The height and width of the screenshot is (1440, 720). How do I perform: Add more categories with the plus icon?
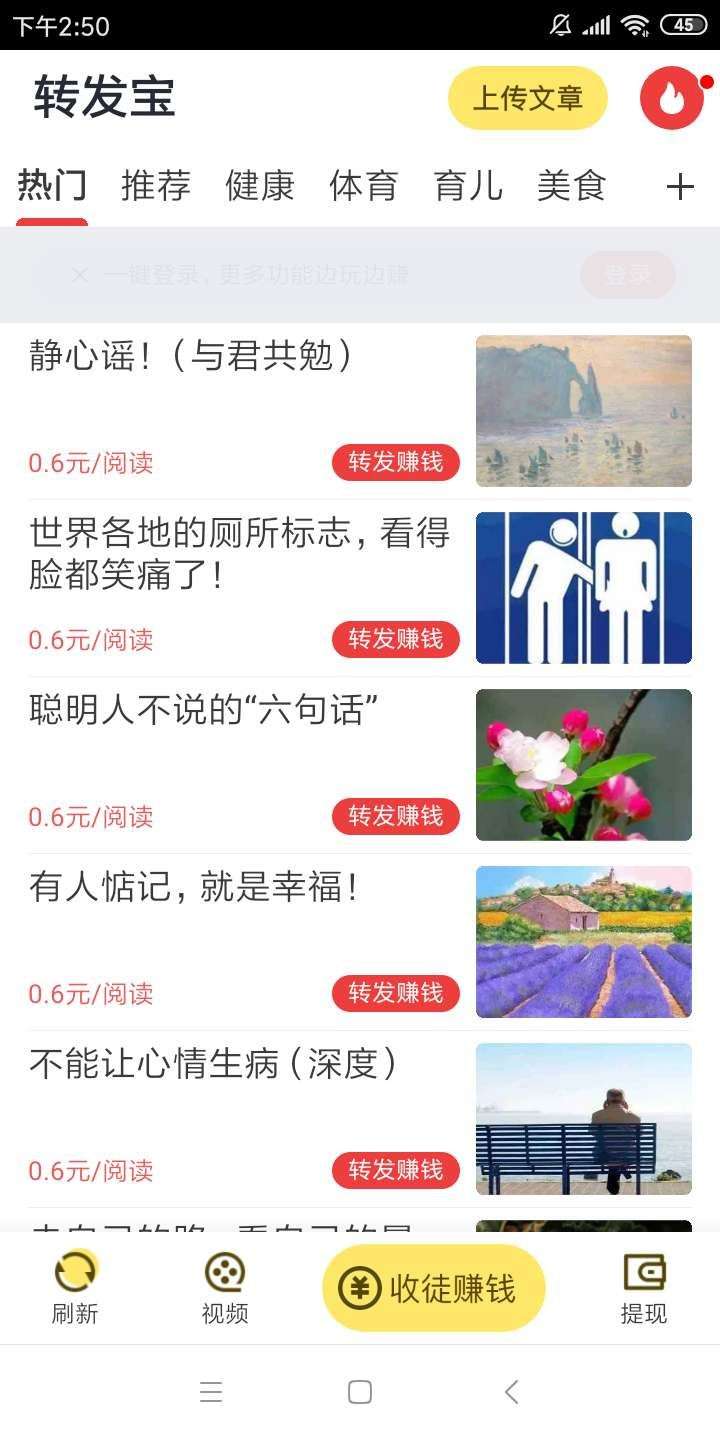pyautogui.click(x=680, y=186)
